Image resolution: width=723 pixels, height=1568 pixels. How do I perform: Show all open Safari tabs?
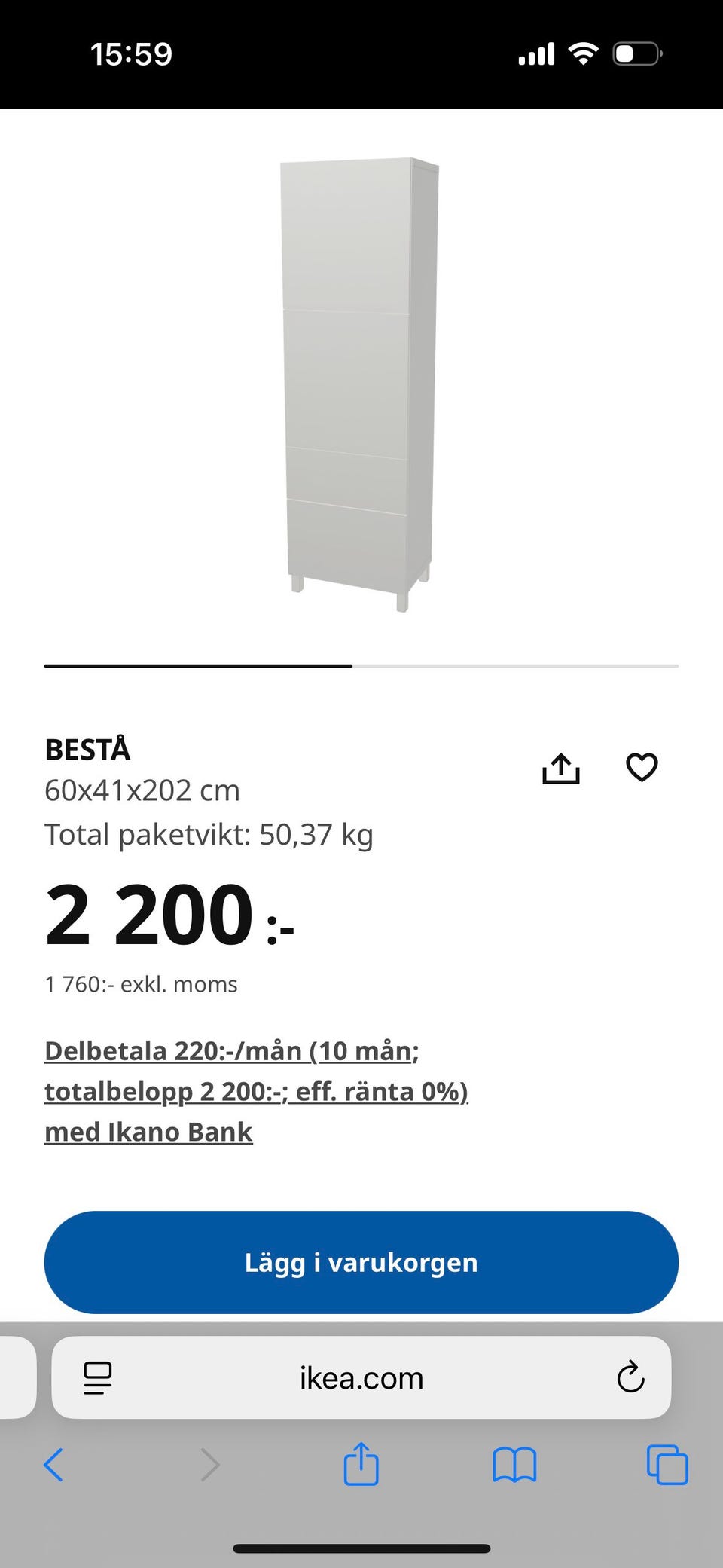(667, 1465)
